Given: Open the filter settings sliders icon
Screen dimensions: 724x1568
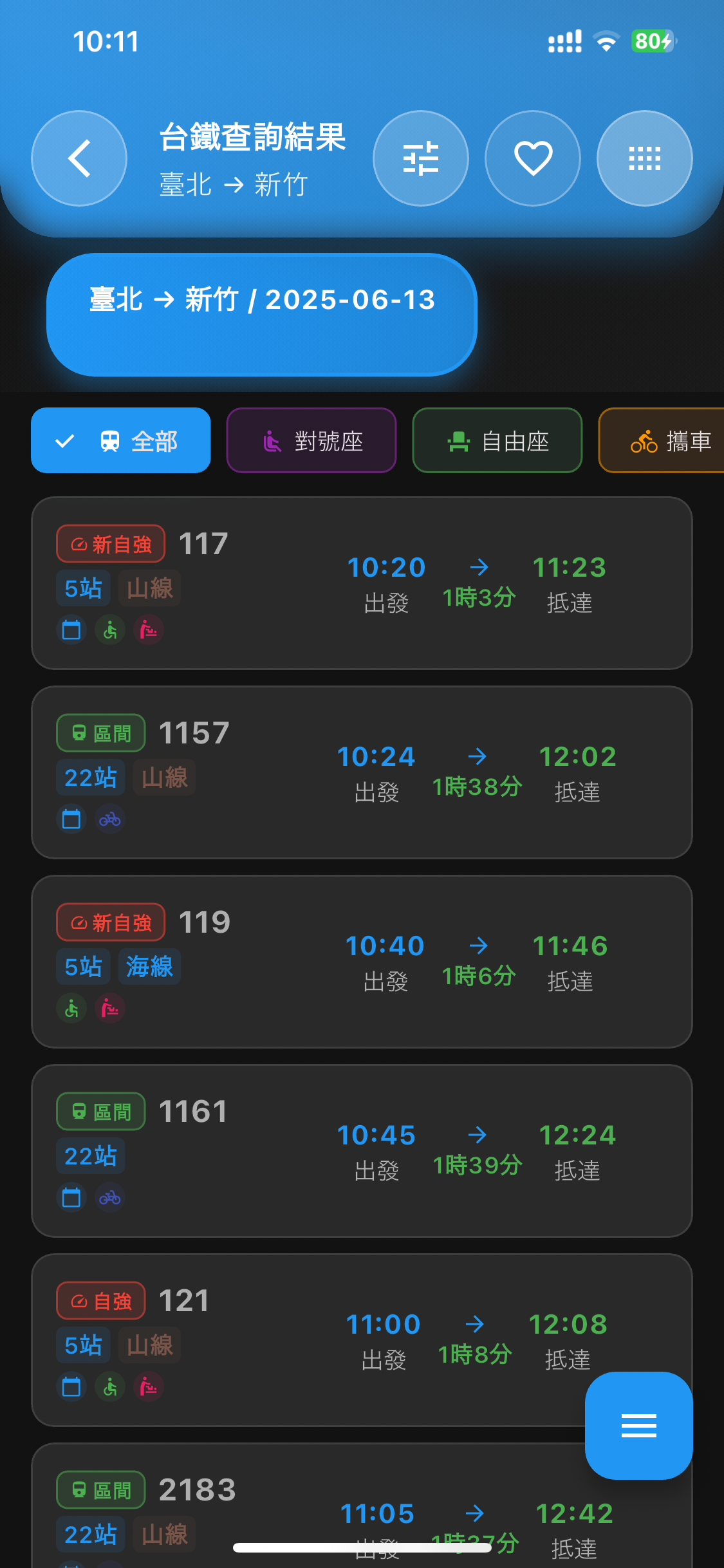Looking at the screenshot, I should point(421,158).
